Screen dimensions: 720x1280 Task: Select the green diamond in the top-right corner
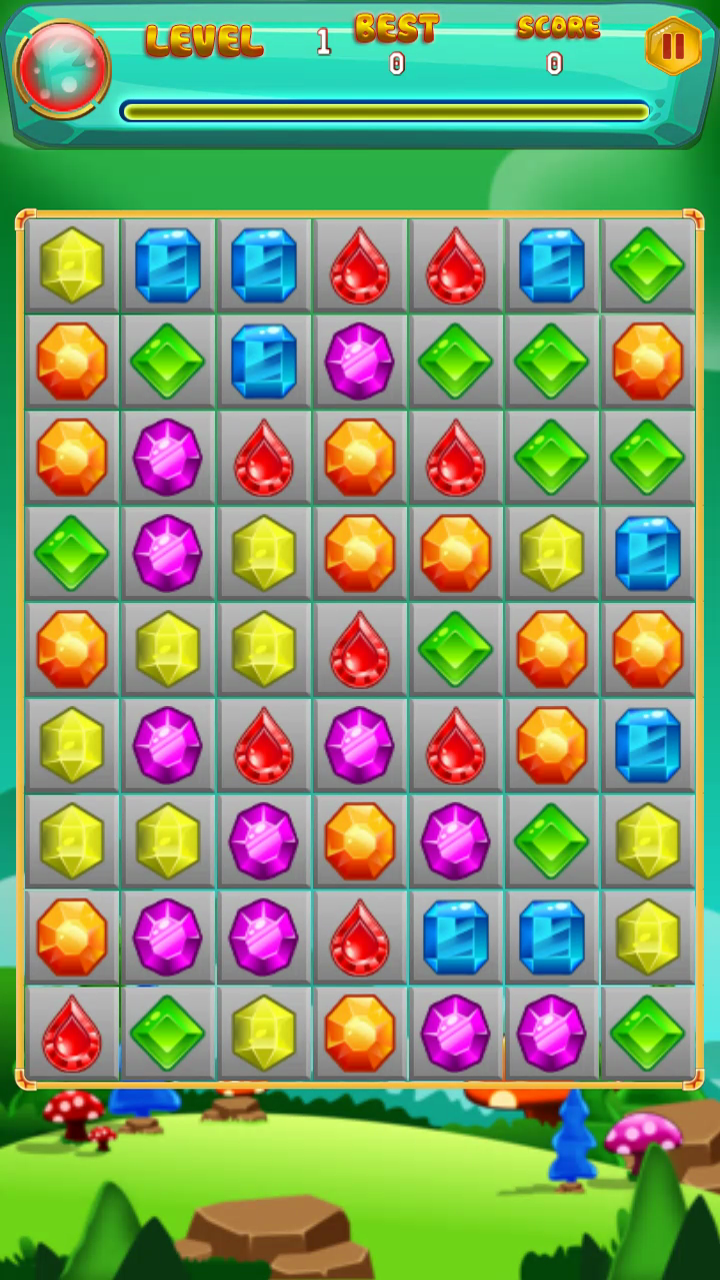[x=648, y=265]
